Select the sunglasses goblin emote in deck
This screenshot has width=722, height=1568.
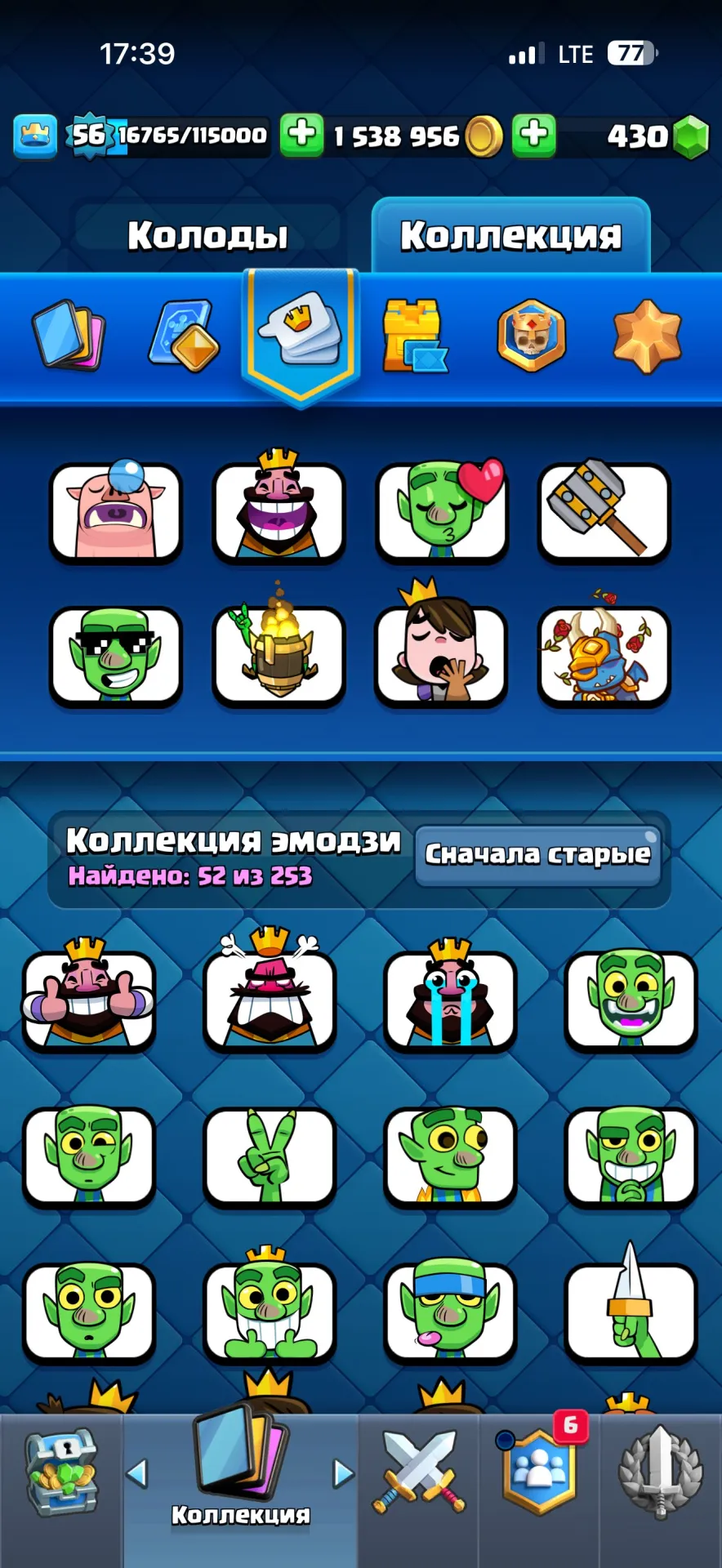tap(115, 656)
